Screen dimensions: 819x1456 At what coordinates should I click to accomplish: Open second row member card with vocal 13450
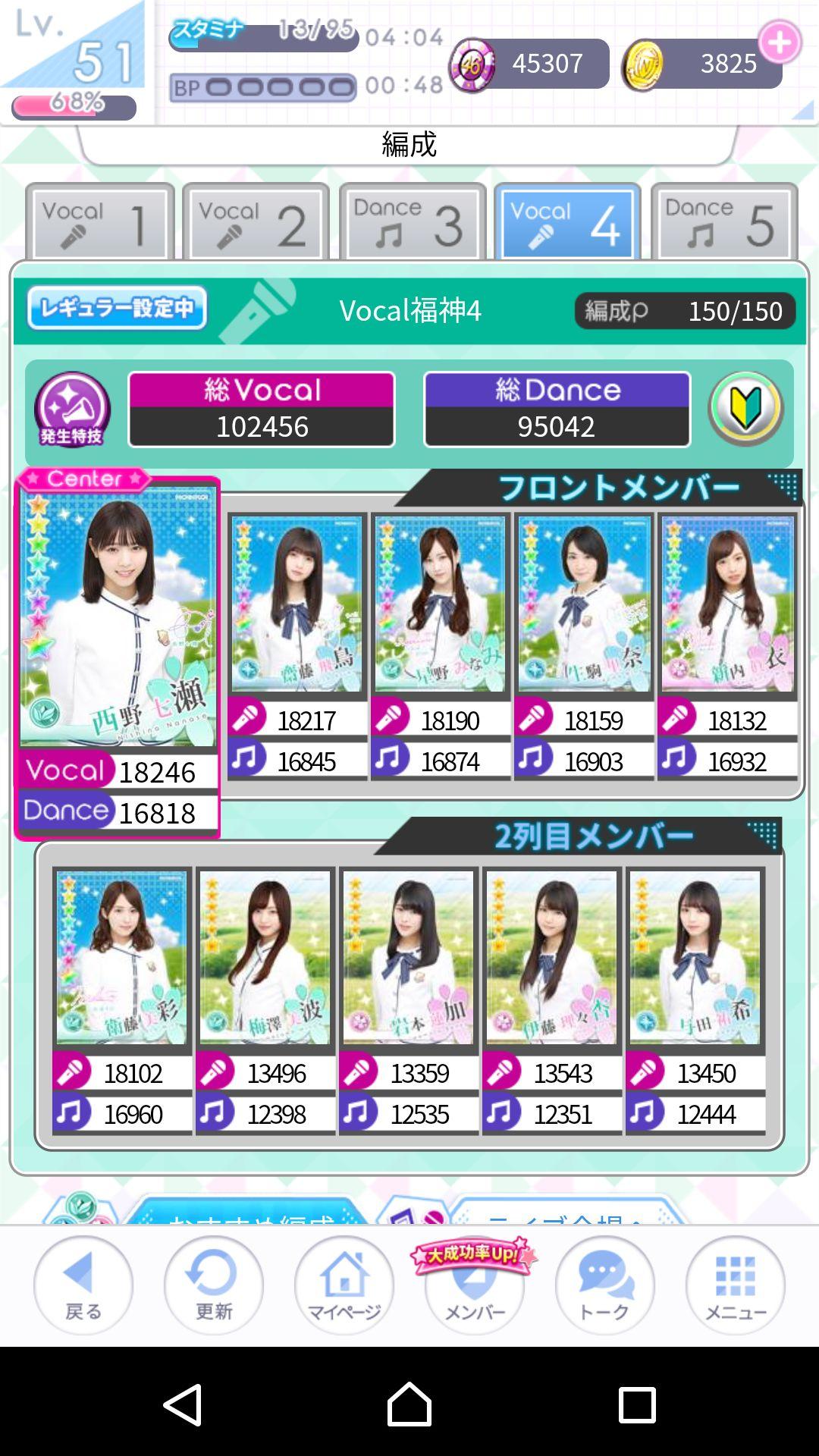[695, 1000]
